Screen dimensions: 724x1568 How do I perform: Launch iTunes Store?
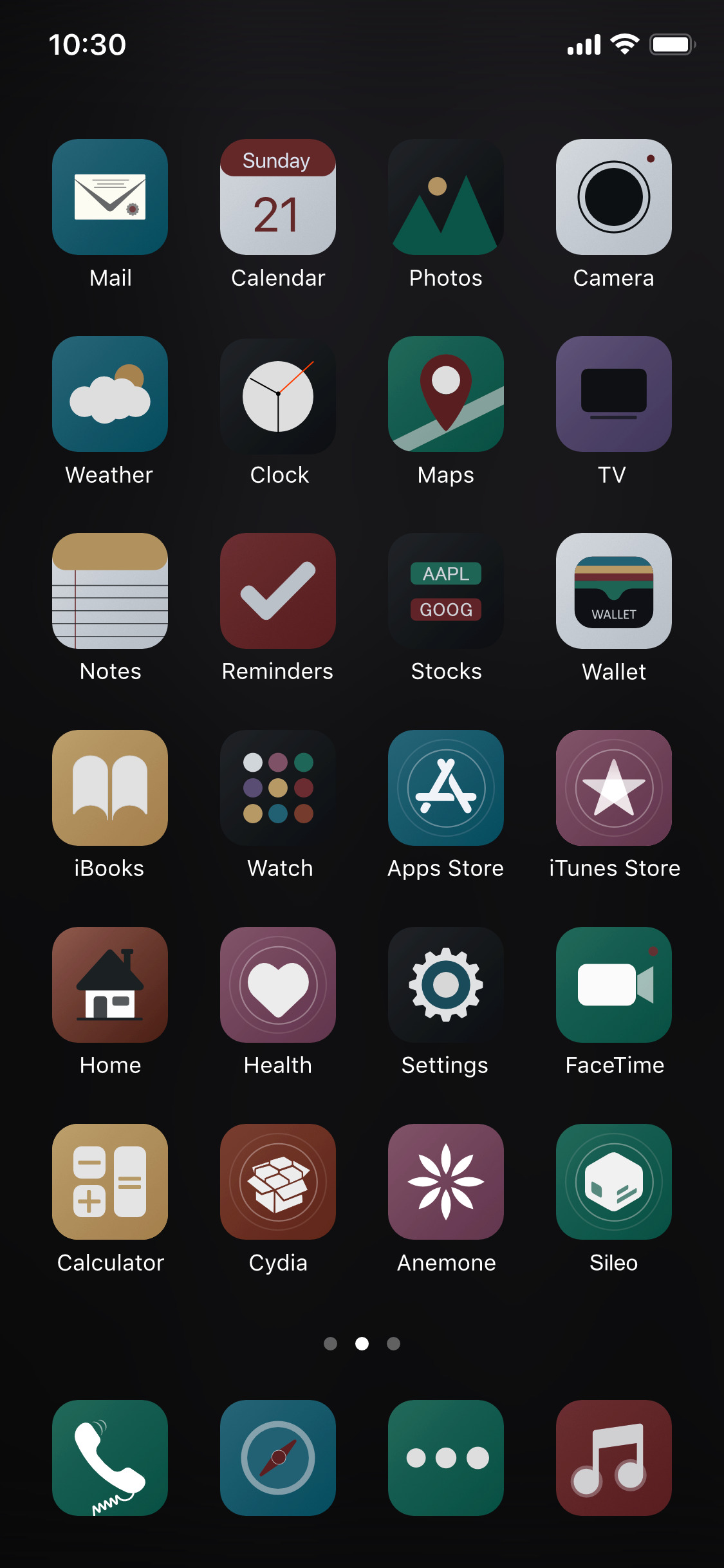pyautogui.click(x=614, y=788)
